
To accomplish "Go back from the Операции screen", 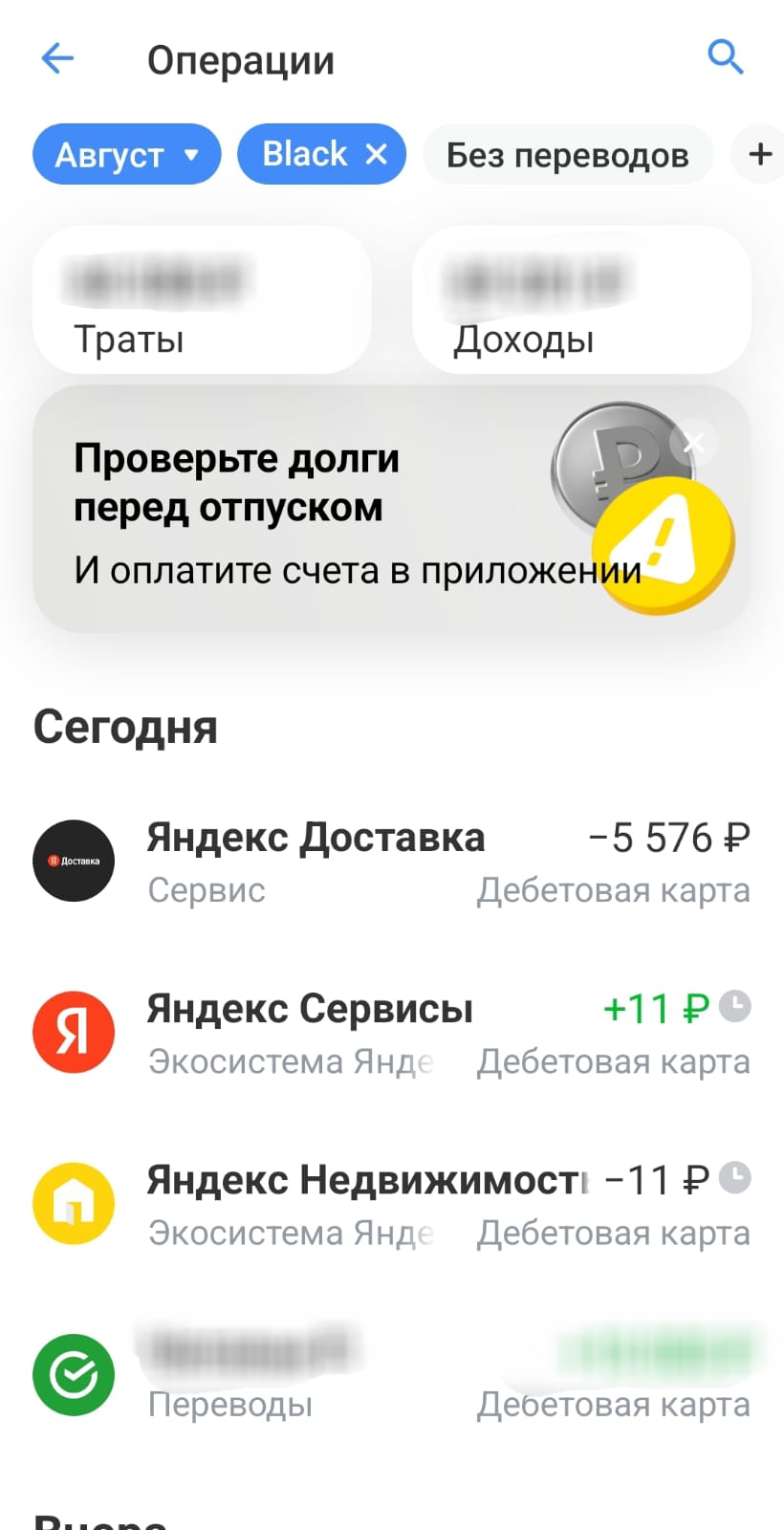I will [x=57, y=59].
